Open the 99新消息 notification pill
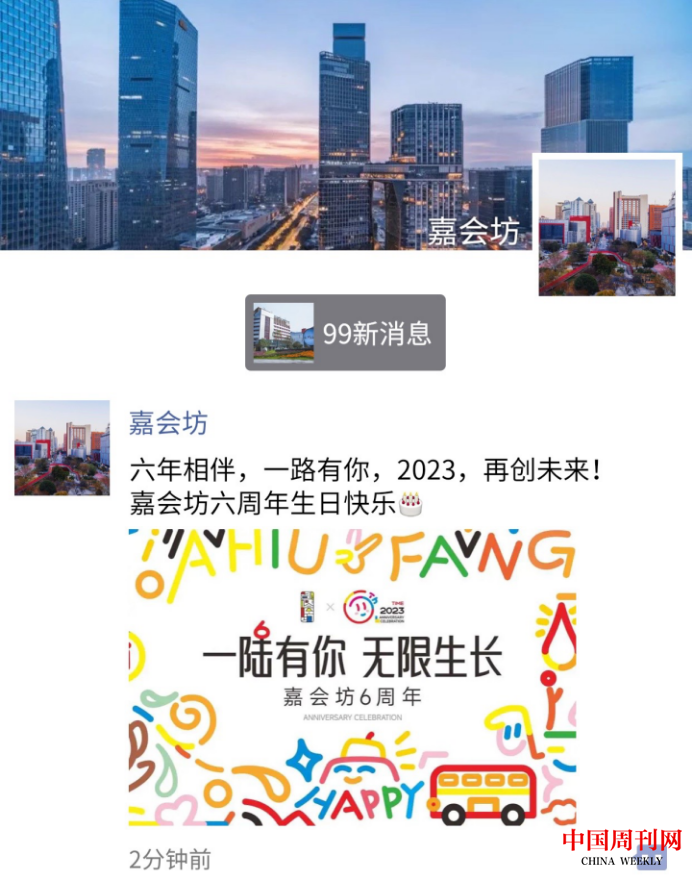The width and height of the screenshot is (693, 879). (x=345, y=333)
